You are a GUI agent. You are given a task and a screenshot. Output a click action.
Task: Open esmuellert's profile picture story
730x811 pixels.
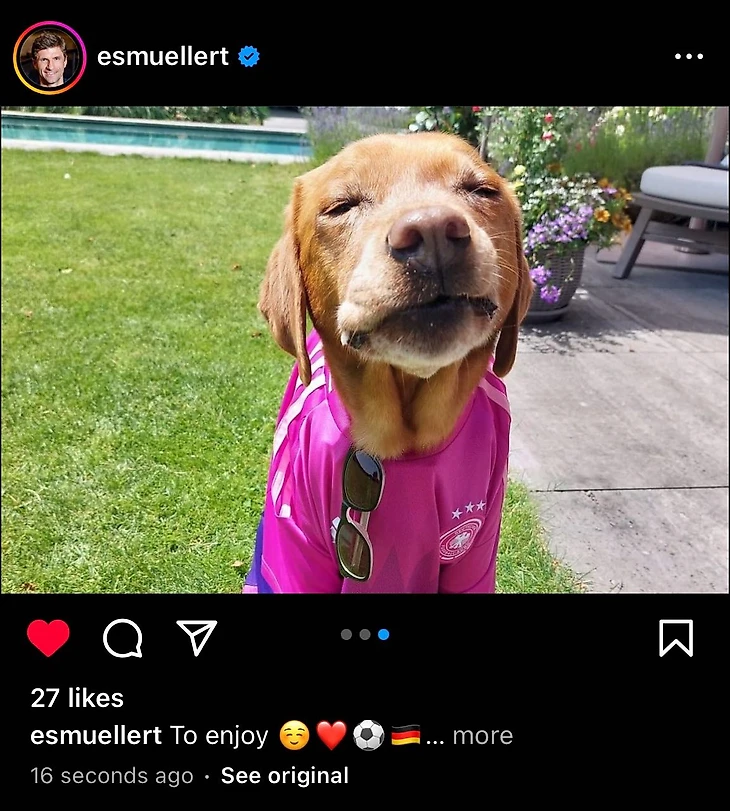(x=49, y=58)
